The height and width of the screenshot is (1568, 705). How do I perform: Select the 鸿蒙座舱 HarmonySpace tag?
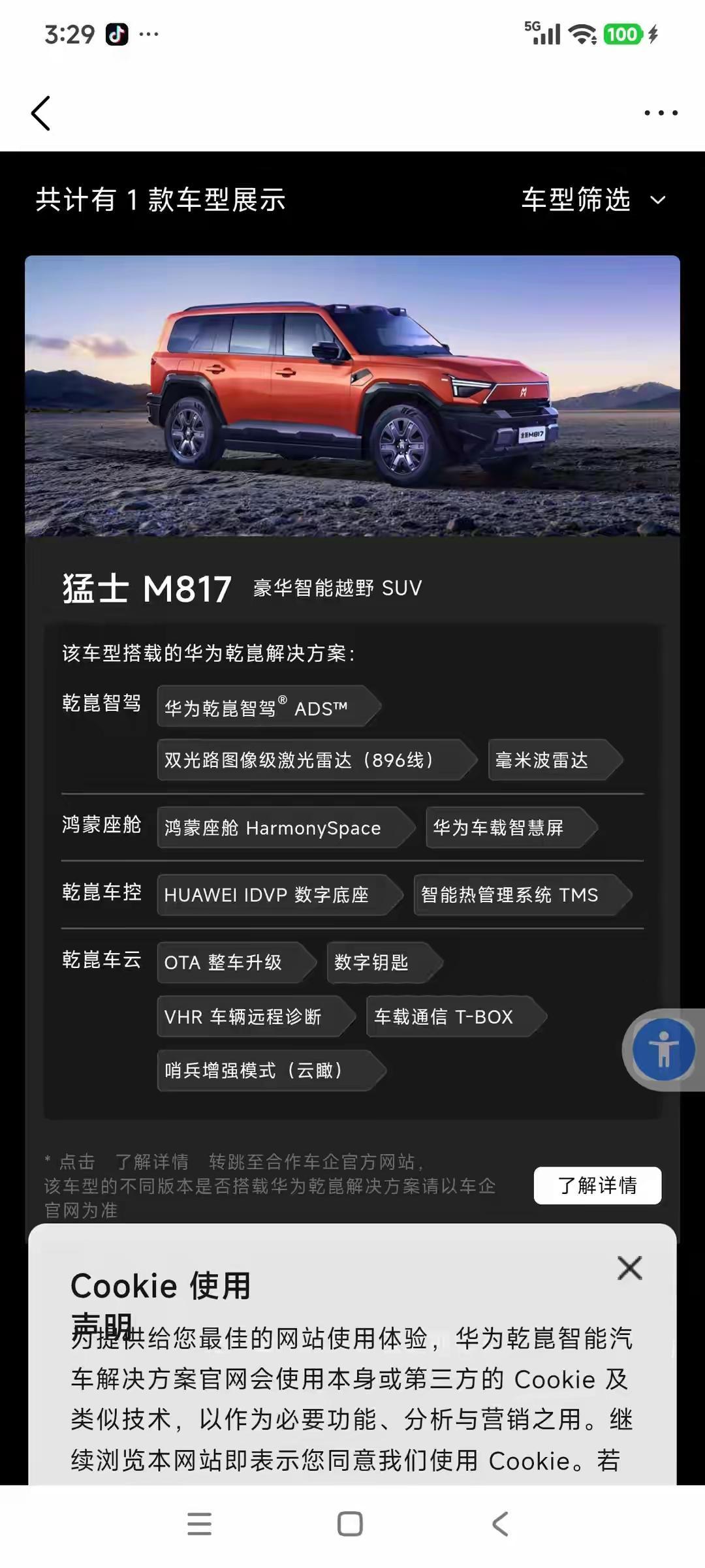click(286, 828)
